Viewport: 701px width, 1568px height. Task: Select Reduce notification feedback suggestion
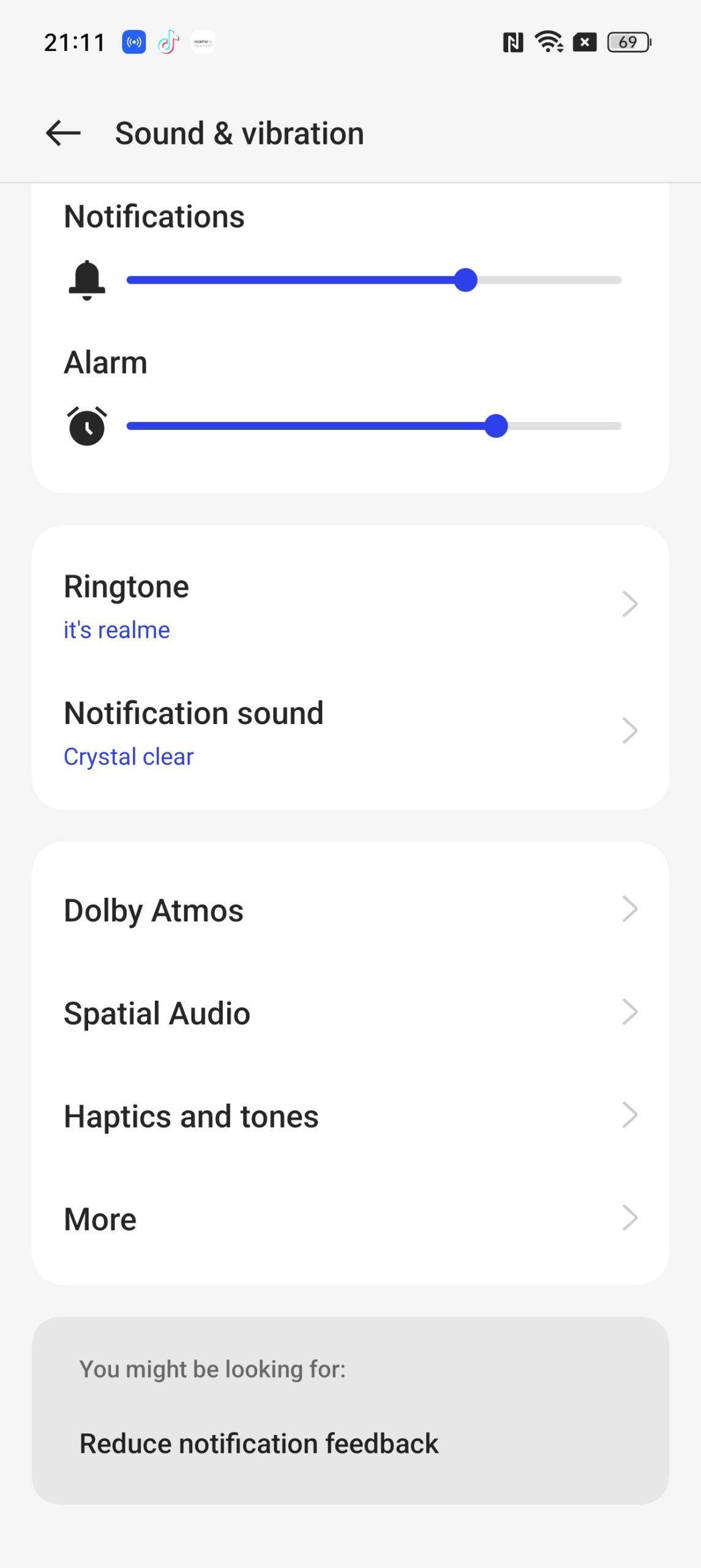(259, 1444)
